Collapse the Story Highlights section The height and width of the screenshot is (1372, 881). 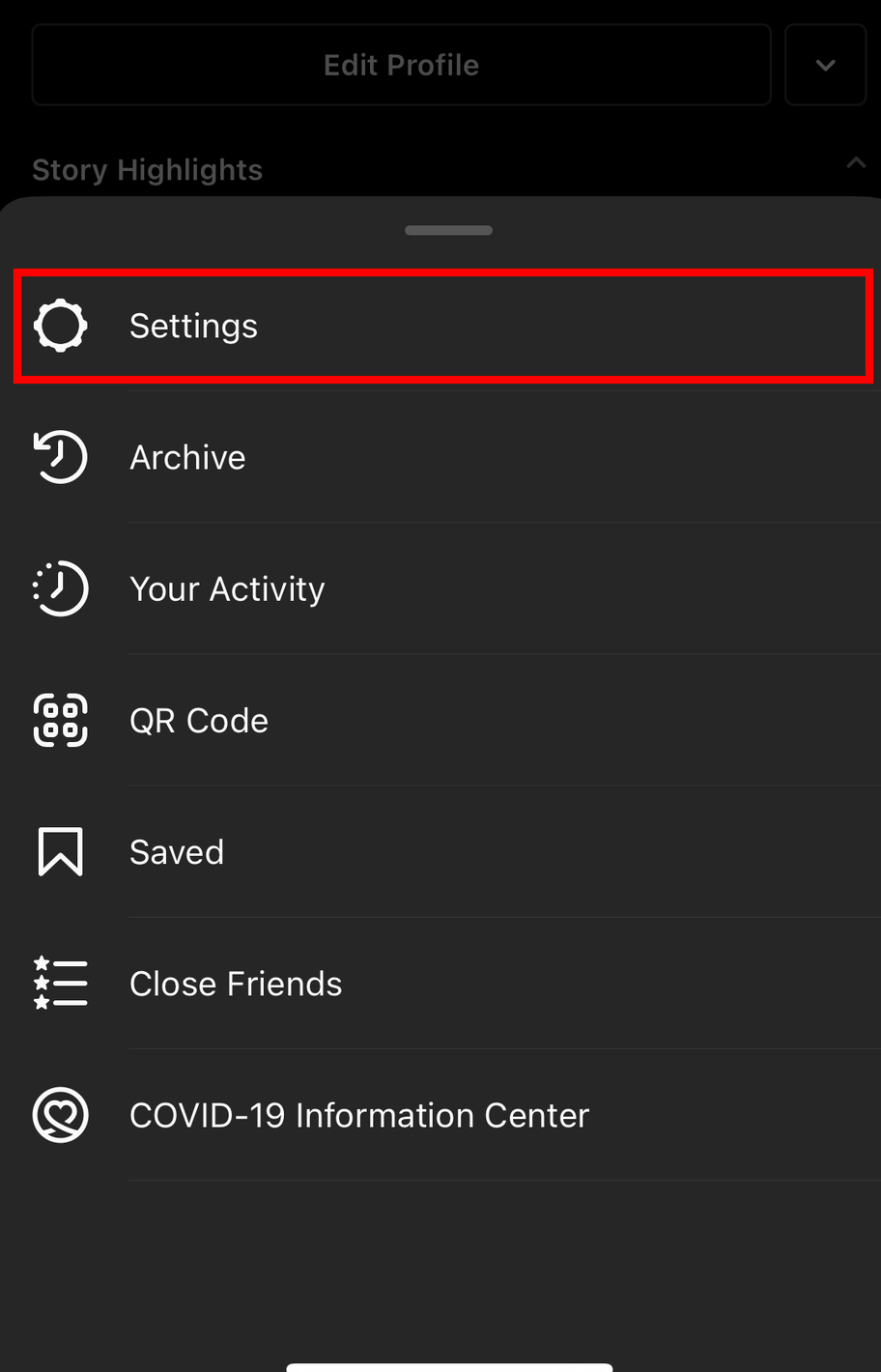856,163
